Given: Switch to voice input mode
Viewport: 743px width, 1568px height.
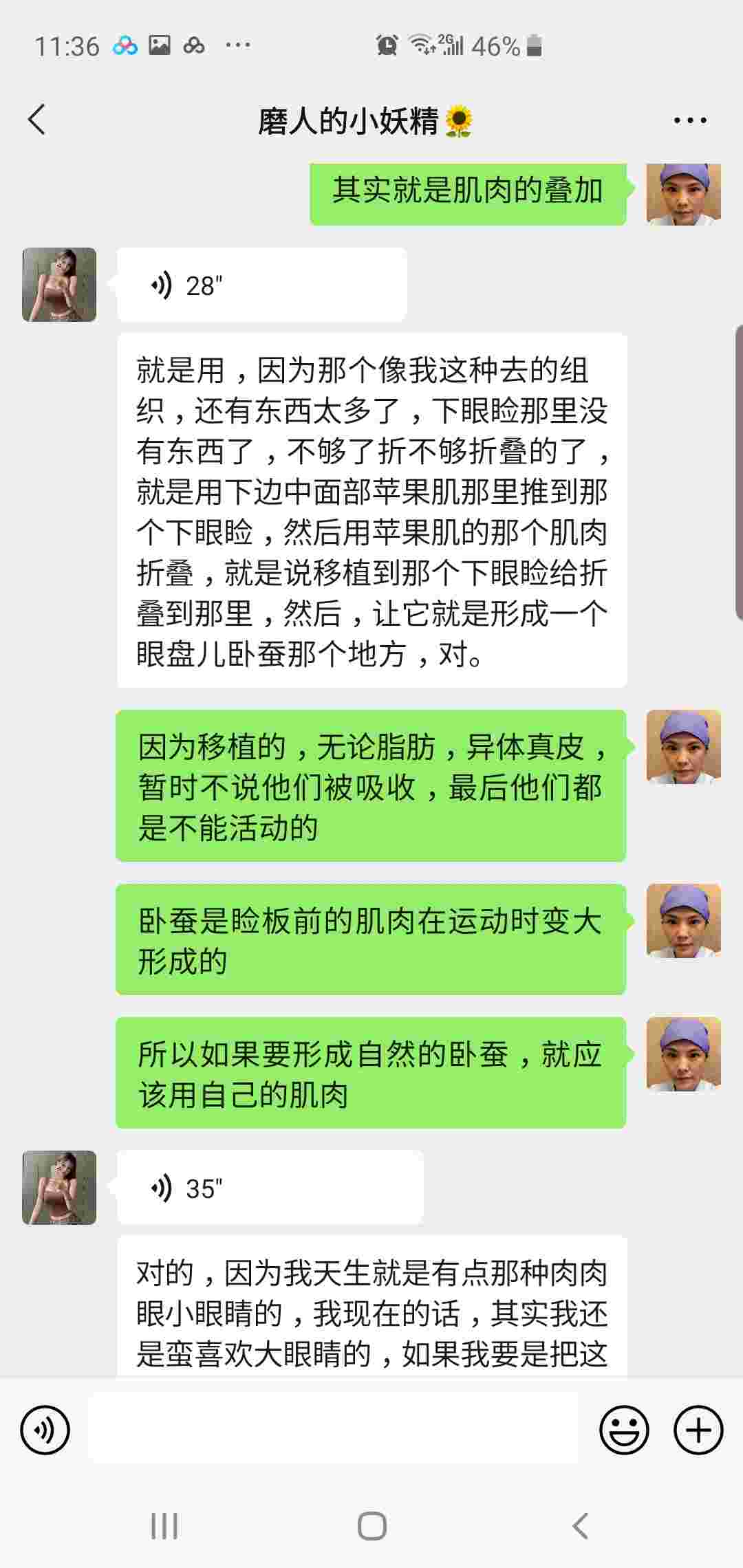Looking at the screenshot, I should click(x=45, y=1430).
